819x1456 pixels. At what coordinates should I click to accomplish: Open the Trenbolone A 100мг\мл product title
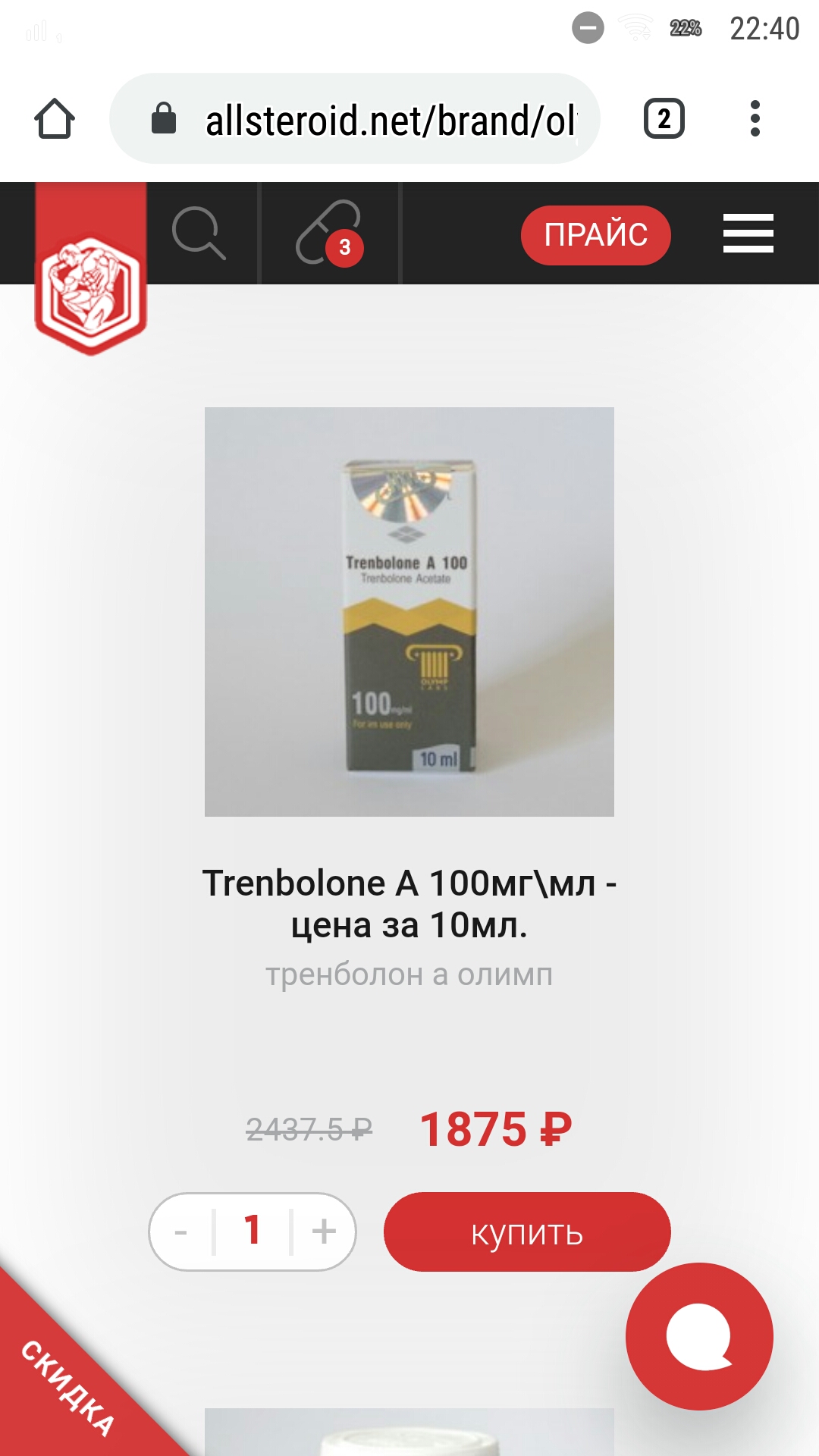(409, 904)
